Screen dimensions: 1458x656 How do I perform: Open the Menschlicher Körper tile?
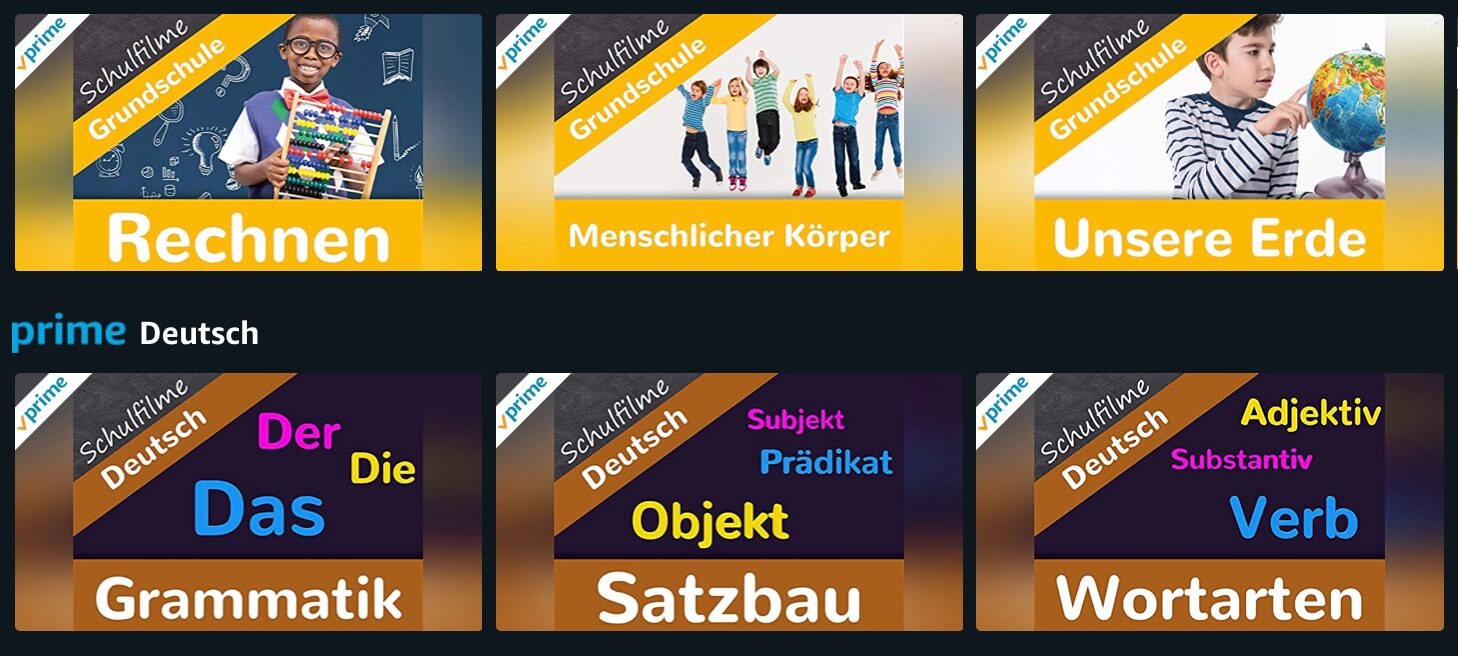coord(729,142)
